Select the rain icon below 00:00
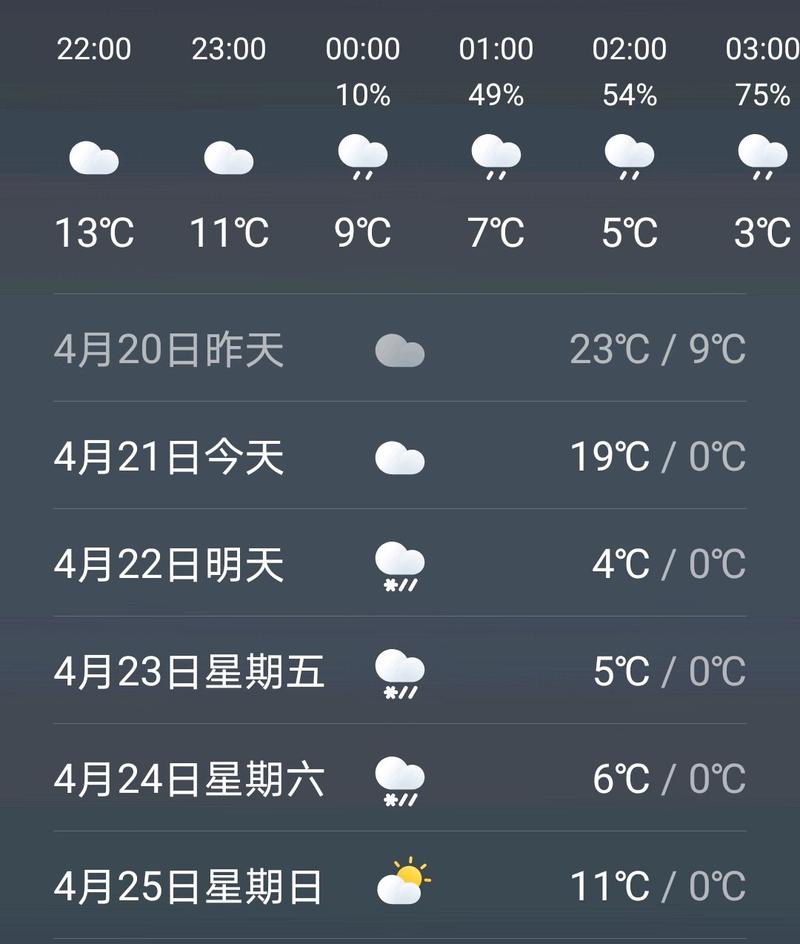 coord(363,158)
